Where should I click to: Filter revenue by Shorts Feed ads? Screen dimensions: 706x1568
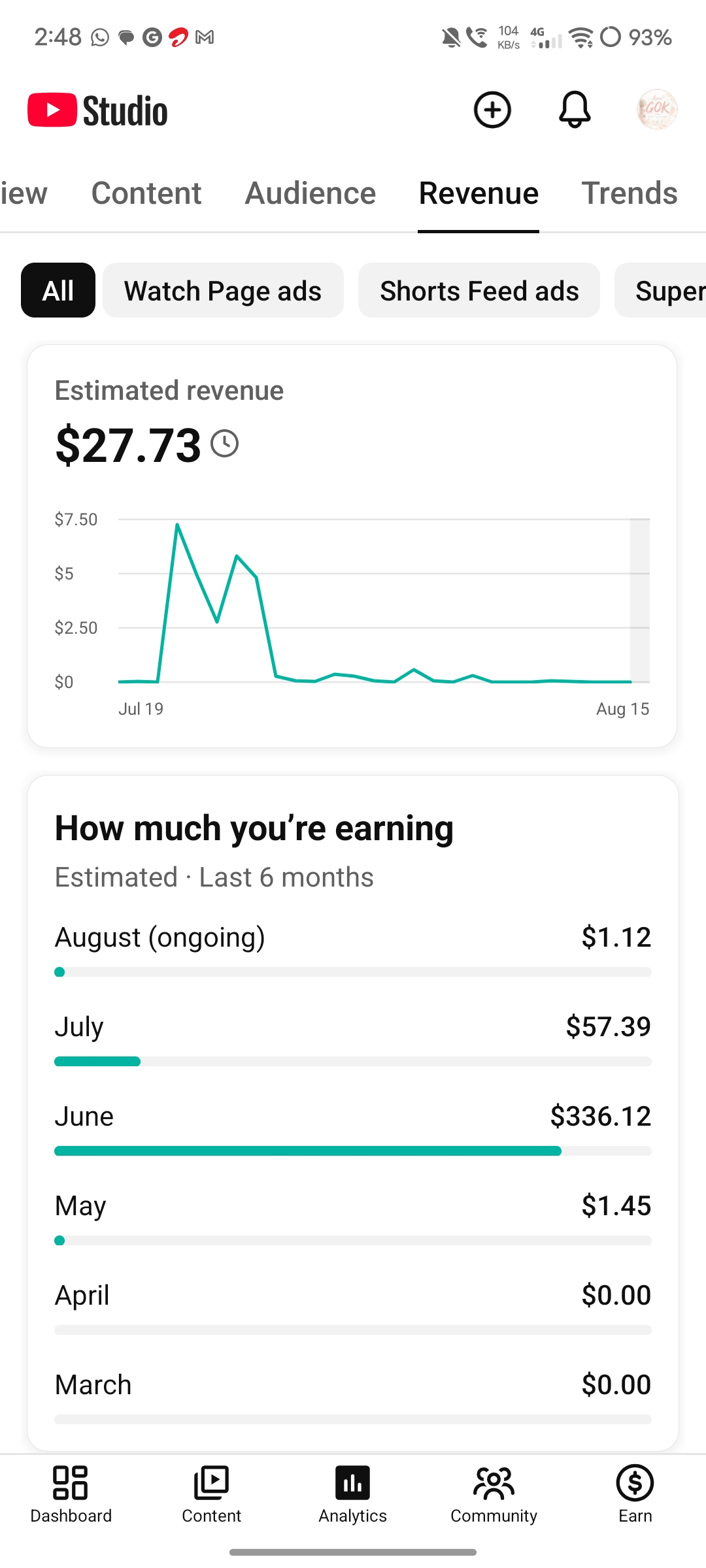(479, 290)
